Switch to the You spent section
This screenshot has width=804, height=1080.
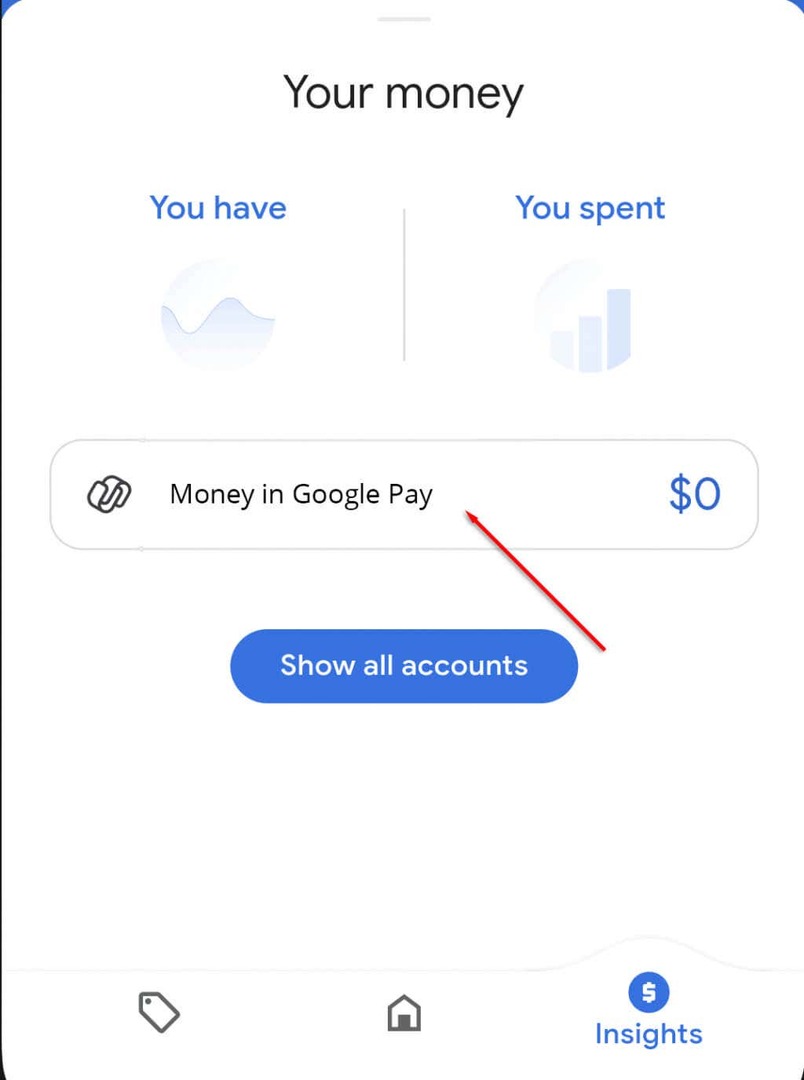tap(590, 208)
